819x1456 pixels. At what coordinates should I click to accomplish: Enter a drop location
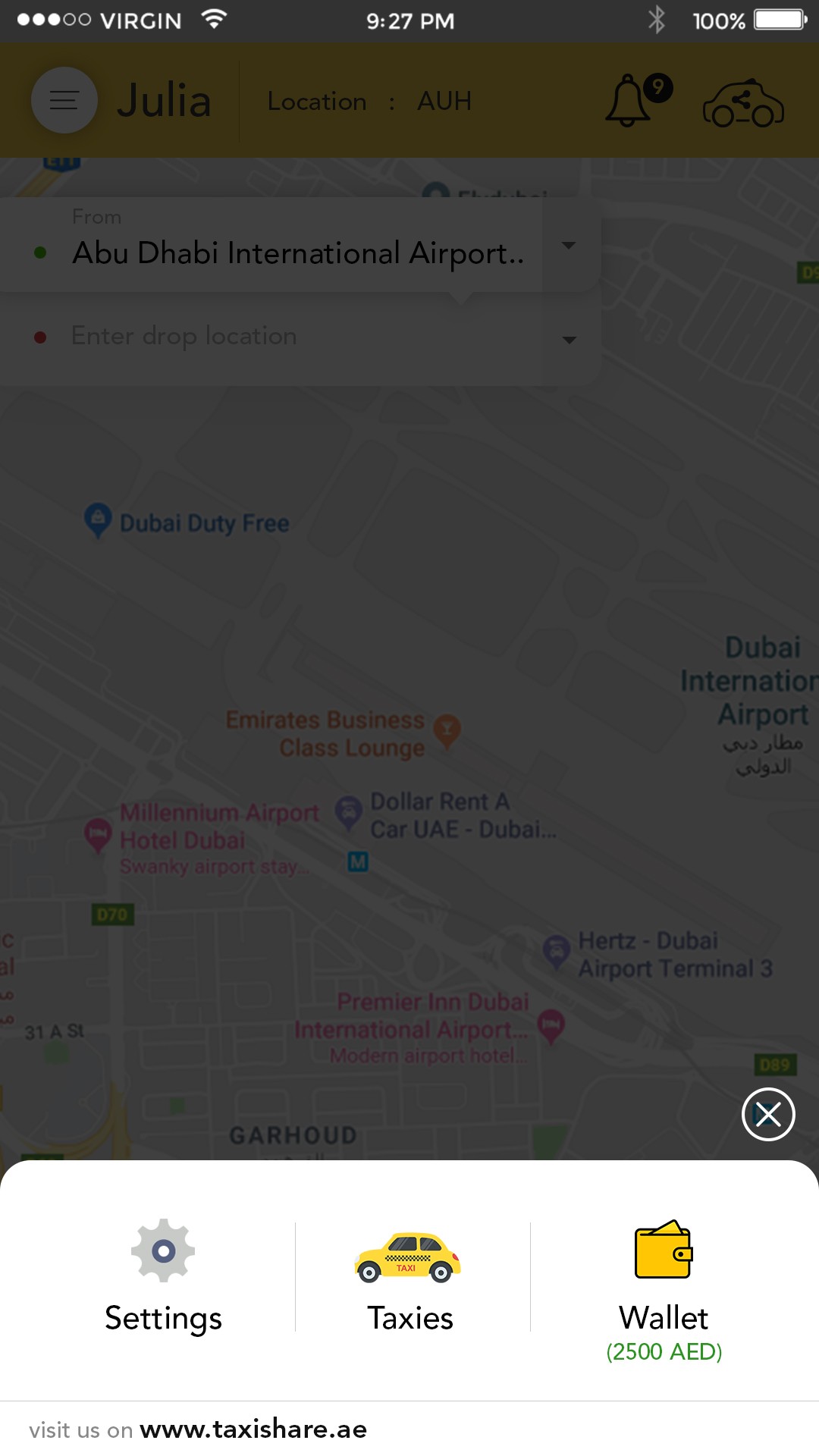[303, 336]
